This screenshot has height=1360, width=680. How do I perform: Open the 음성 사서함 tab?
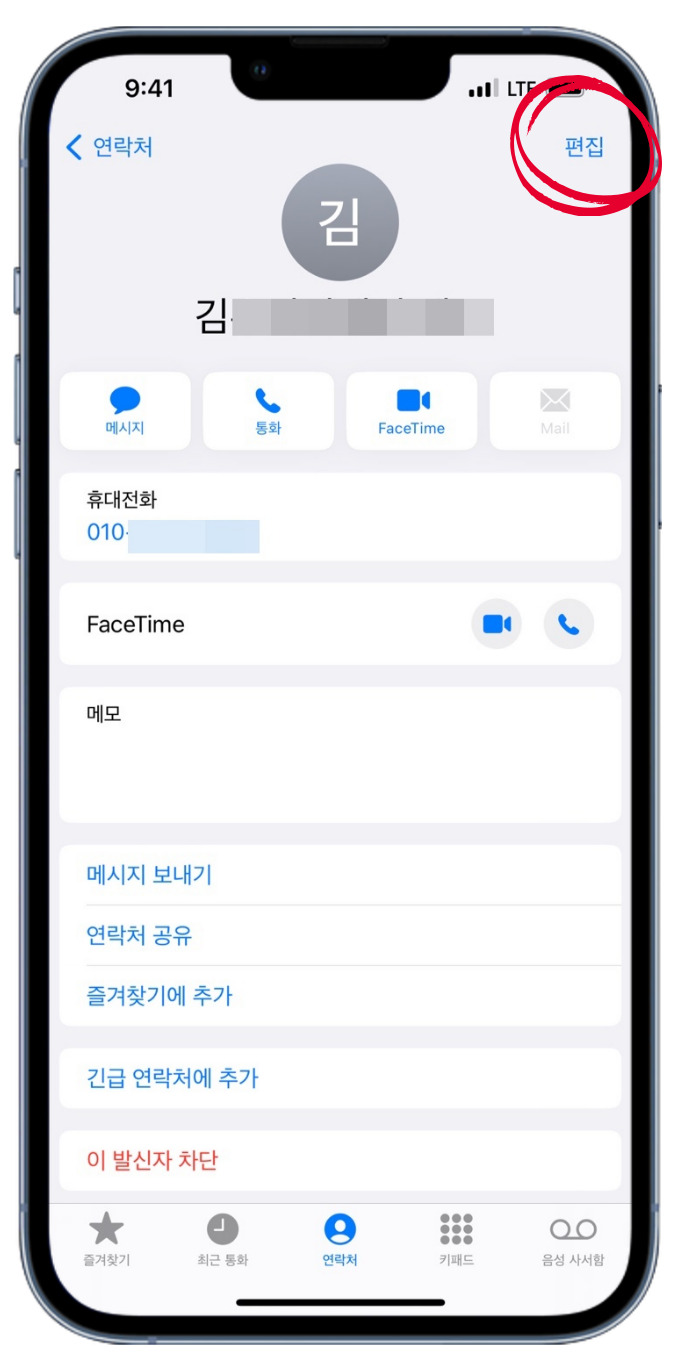click(573, 1239)
